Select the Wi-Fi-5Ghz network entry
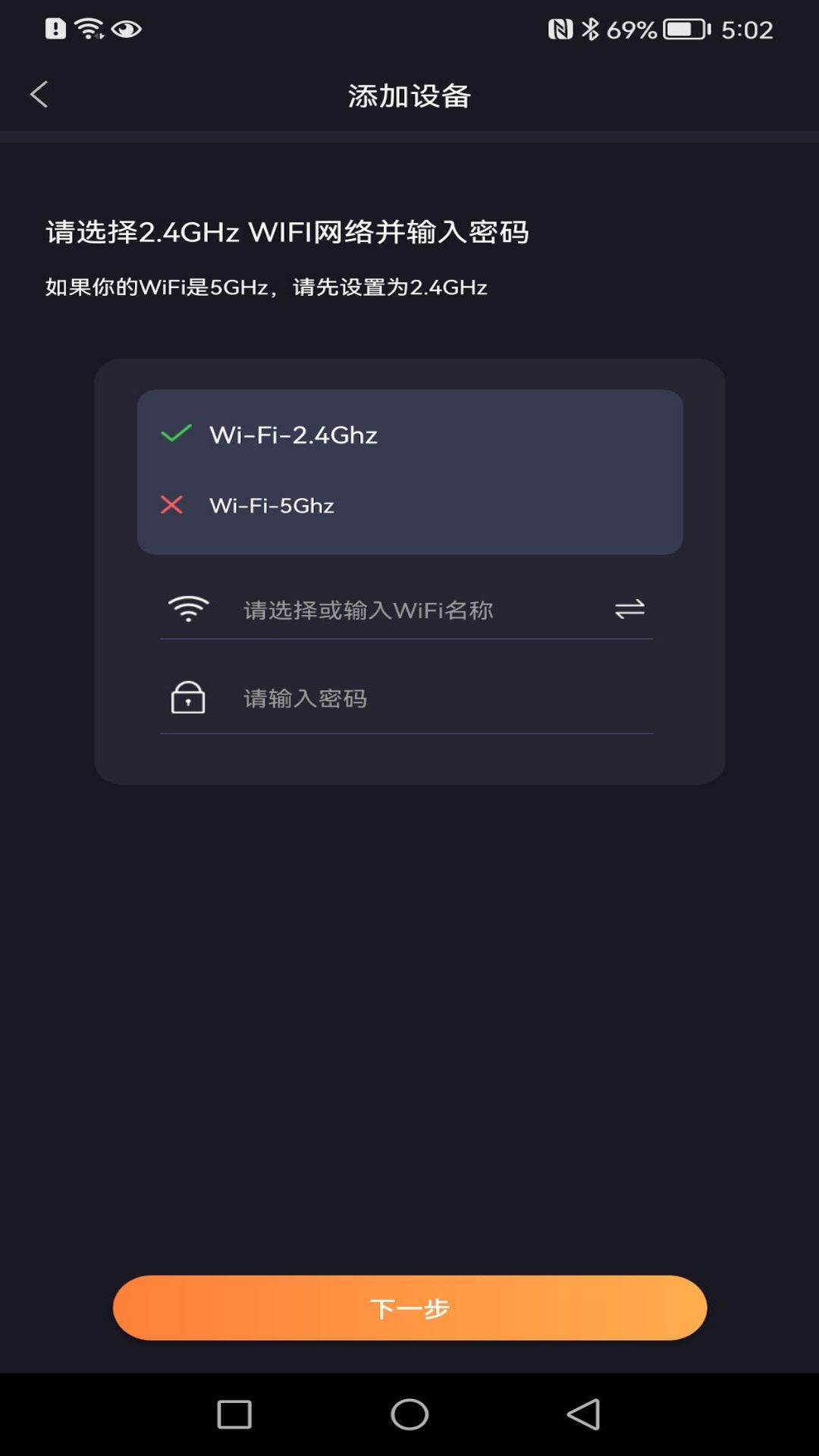Viewport: 819px width, 1456px height. (273, 506)
